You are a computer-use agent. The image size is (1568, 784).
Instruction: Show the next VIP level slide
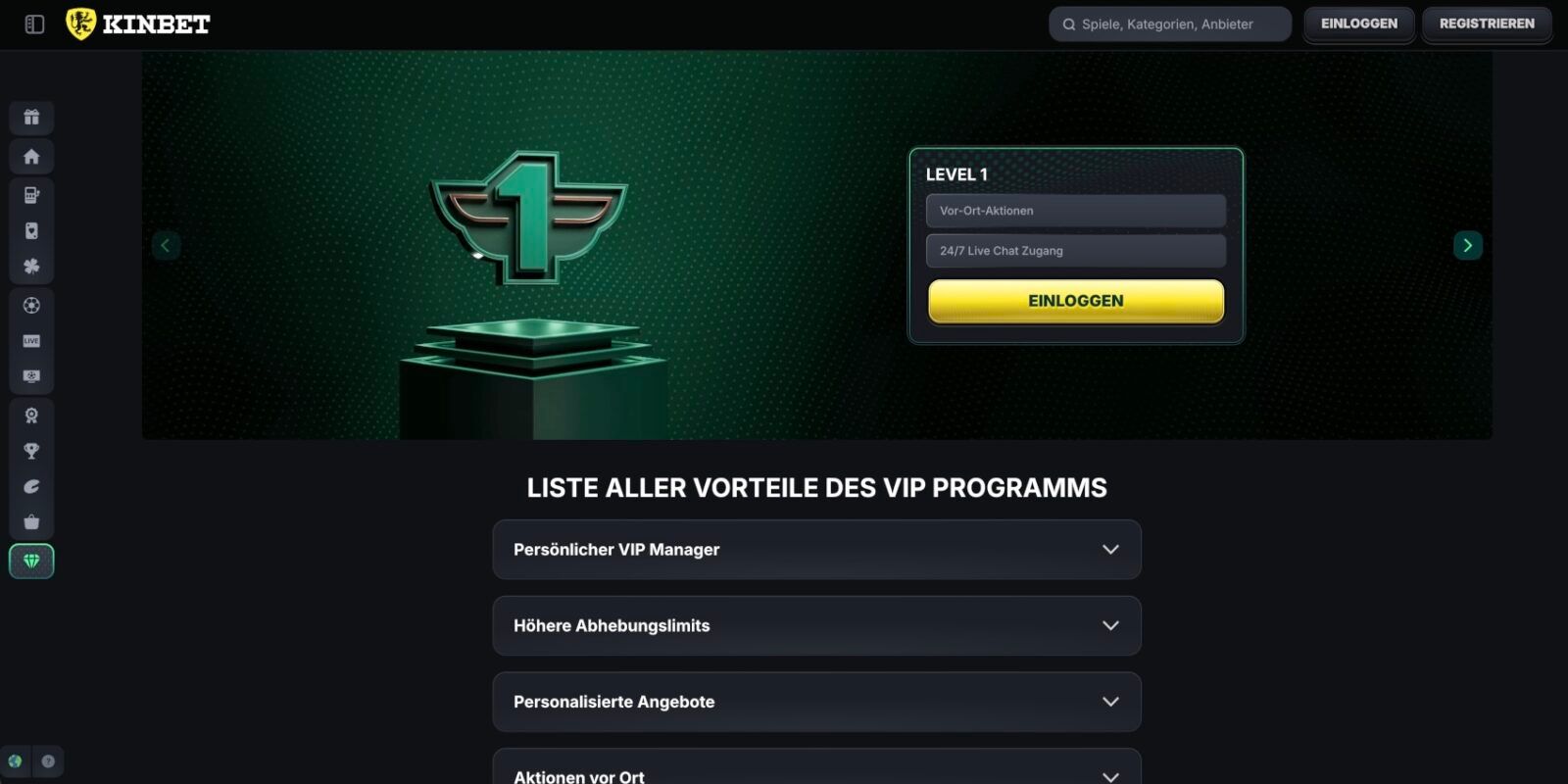[1467, 245]
